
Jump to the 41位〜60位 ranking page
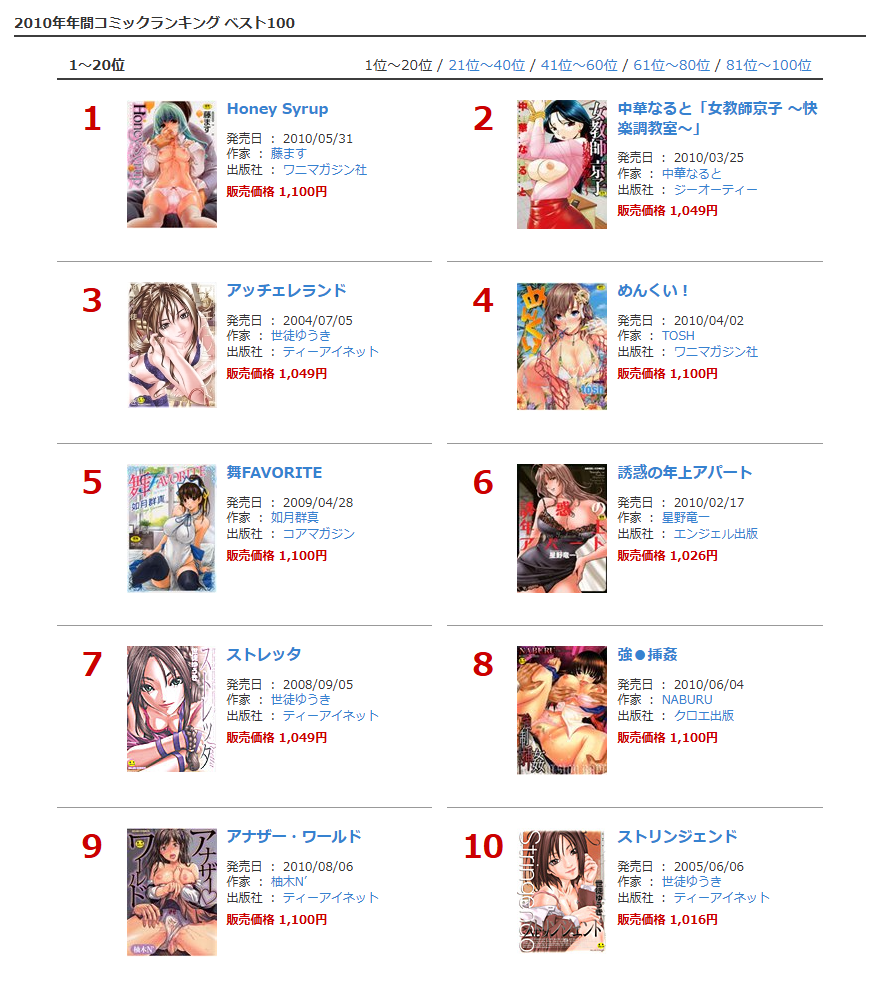pyautogui.click(x=579, y=65)
